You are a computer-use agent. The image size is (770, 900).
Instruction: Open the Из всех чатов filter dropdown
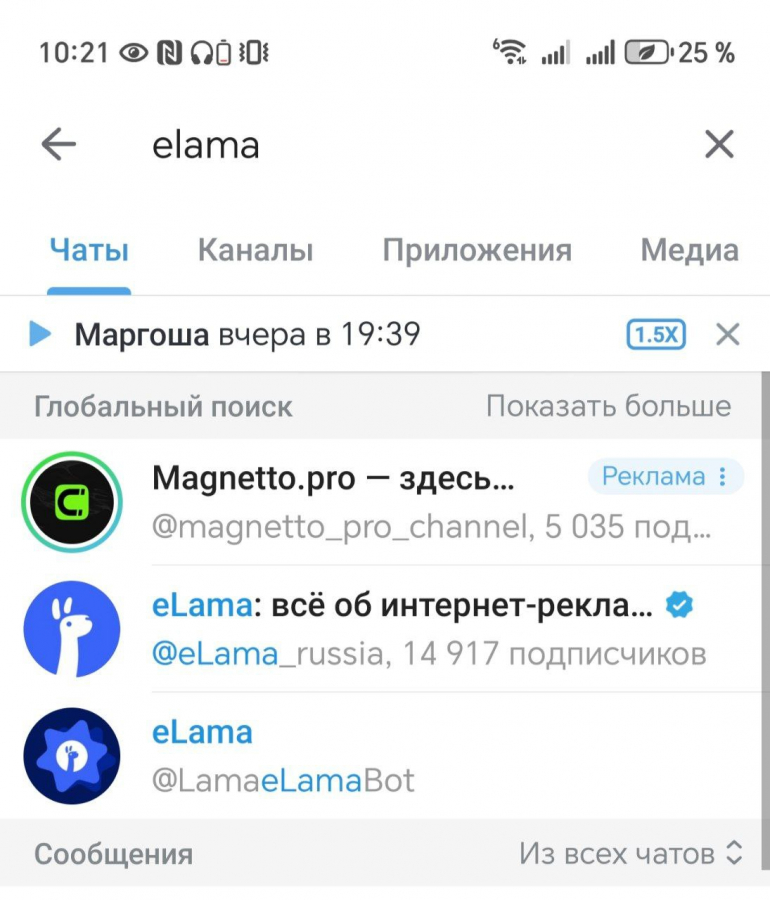pos(630,853)
